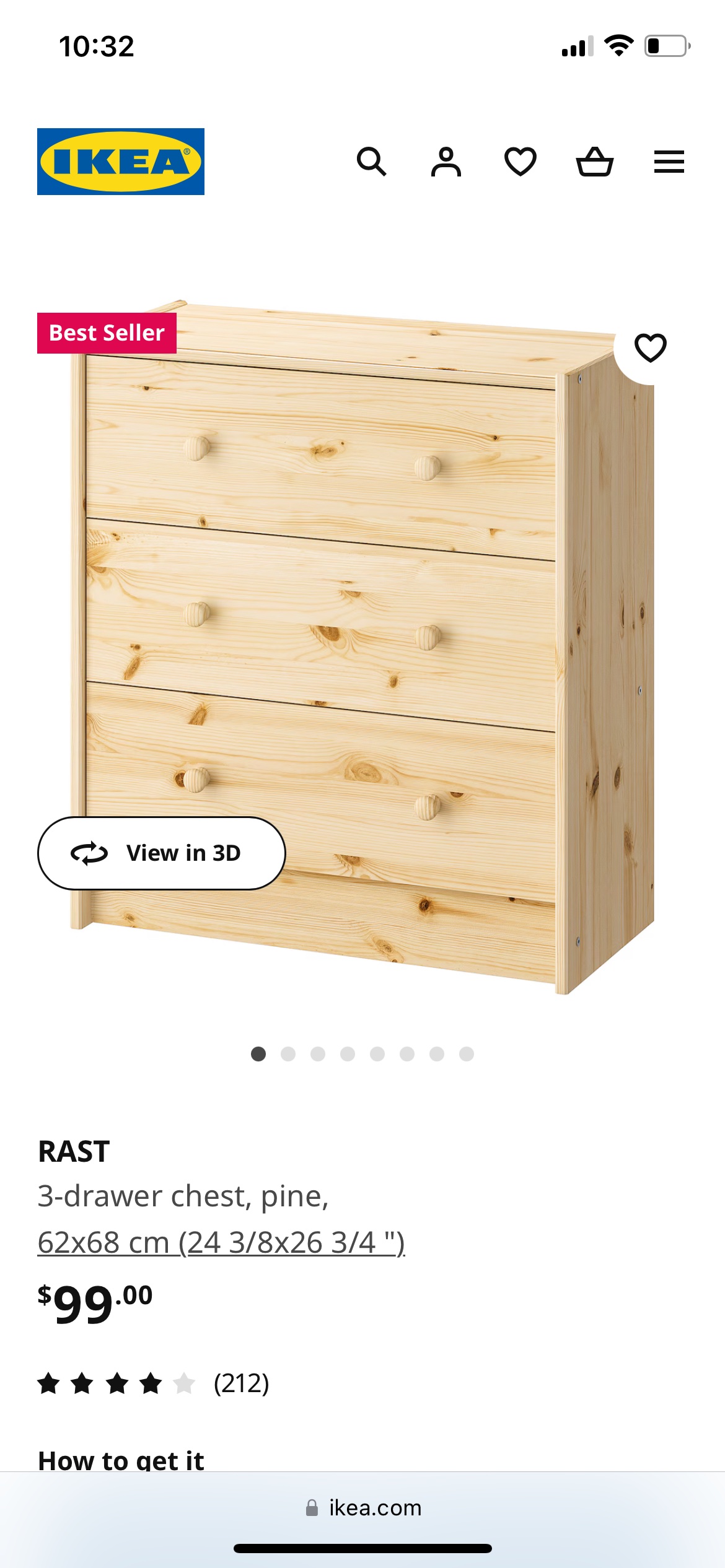Go to IKEA home via logo
Screen dimensions: 725x1568
(x=121, y=162)
